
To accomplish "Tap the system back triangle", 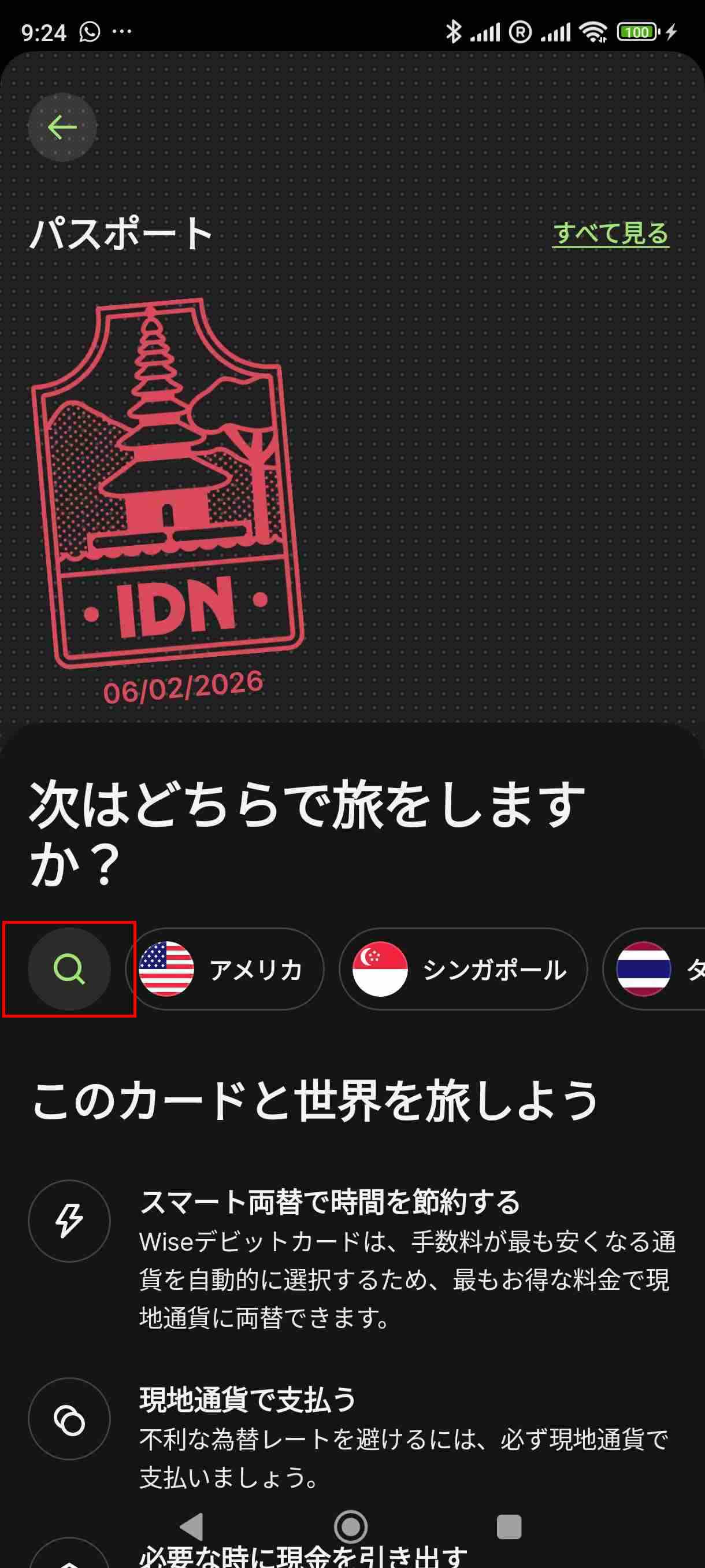I will point(192,1526).
